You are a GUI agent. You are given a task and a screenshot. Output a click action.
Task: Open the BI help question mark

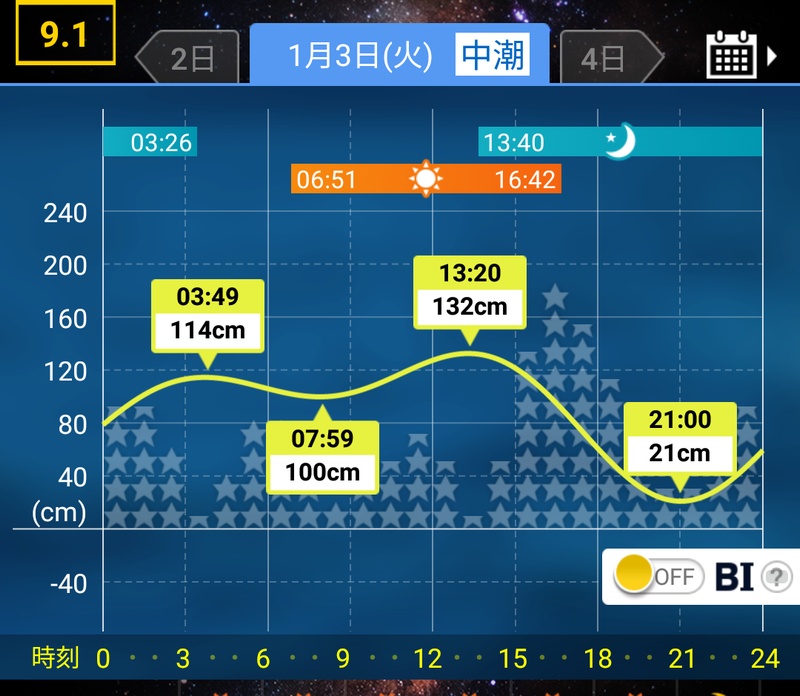(x=774, y=578)
